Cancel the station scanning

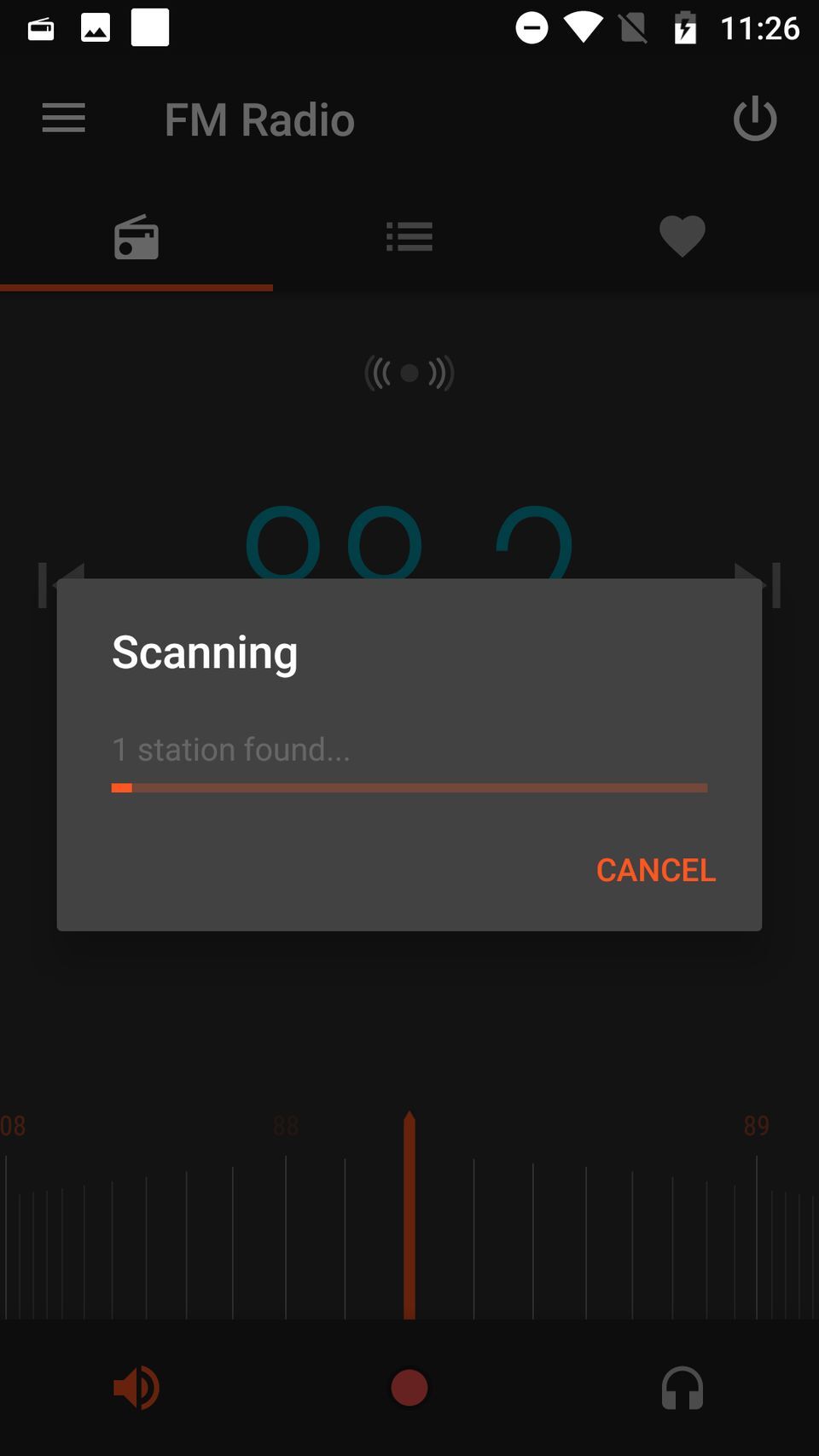point(655,870)
